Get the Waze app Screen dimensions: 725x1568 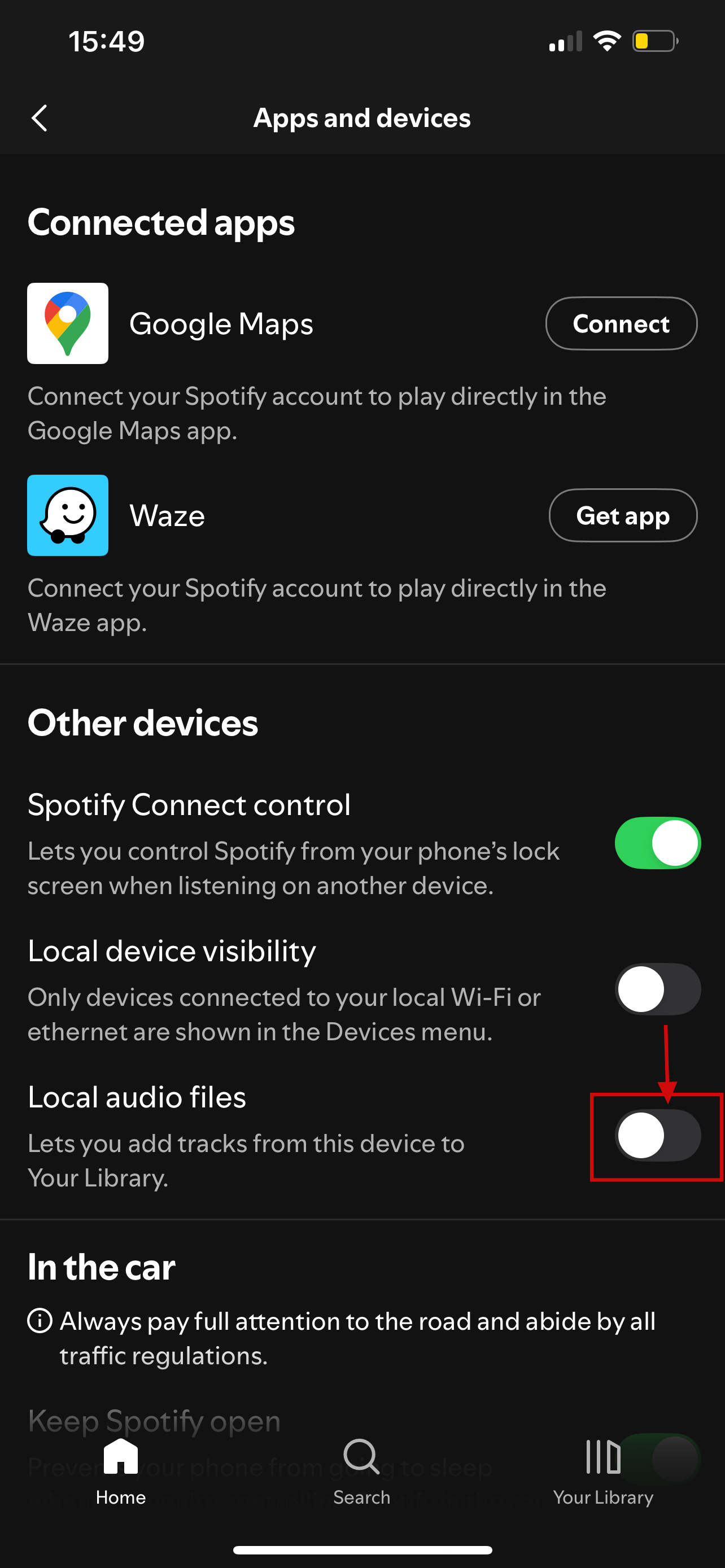(x=622, y=515)
